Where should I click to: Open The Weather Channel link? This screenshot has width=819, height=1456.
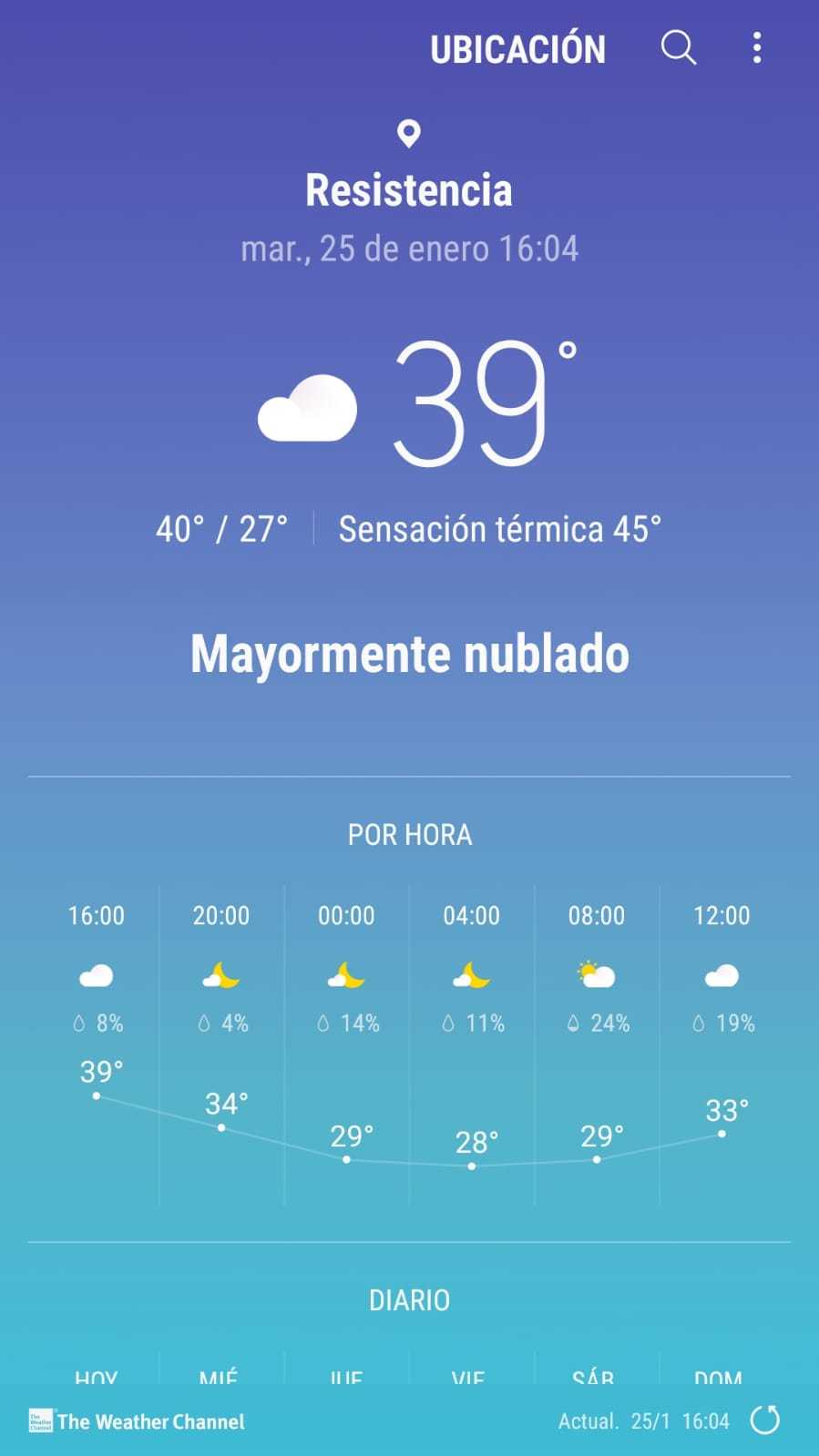point(137,1421)
